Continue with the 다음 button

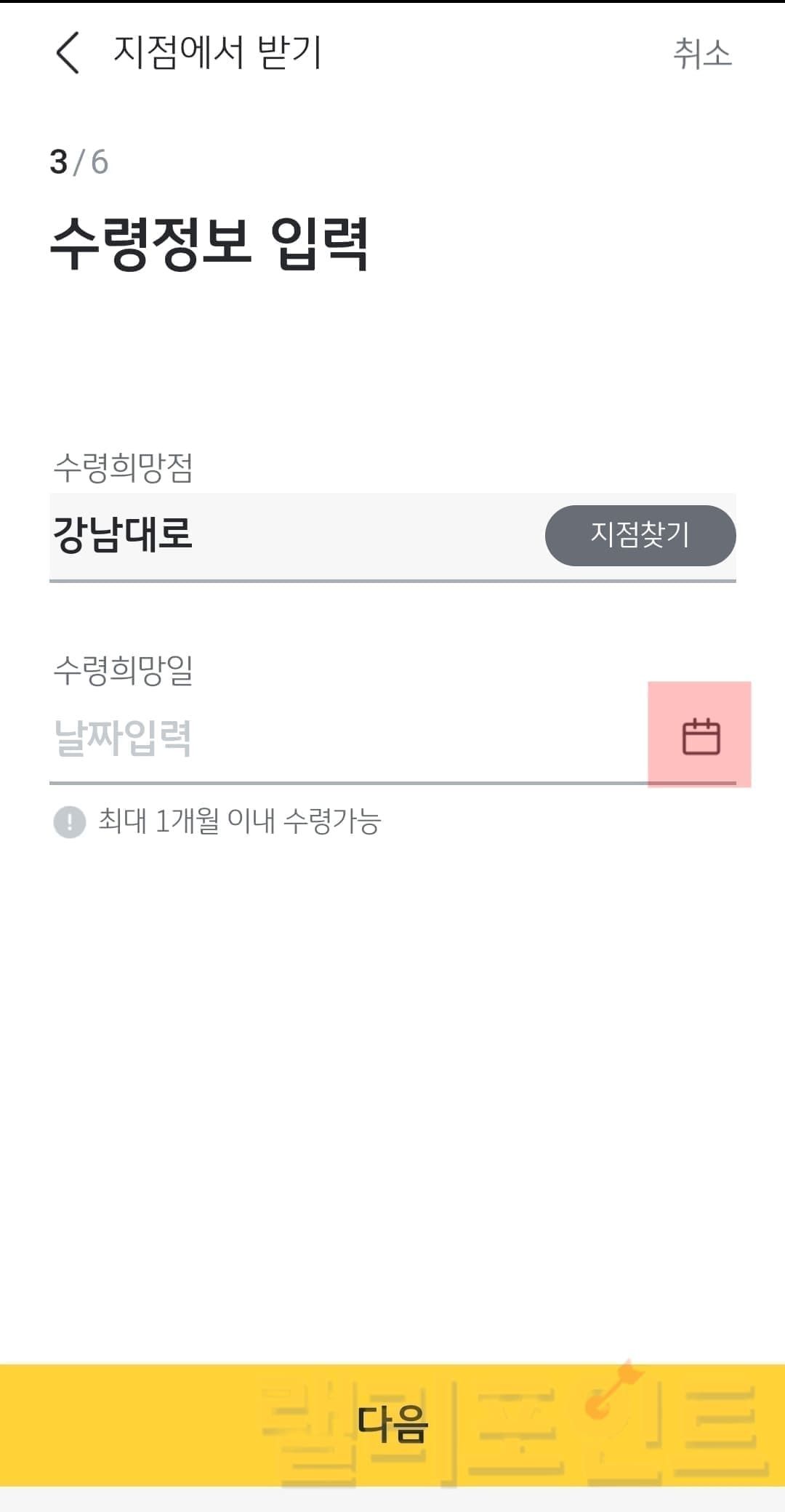coord(392,1423)
